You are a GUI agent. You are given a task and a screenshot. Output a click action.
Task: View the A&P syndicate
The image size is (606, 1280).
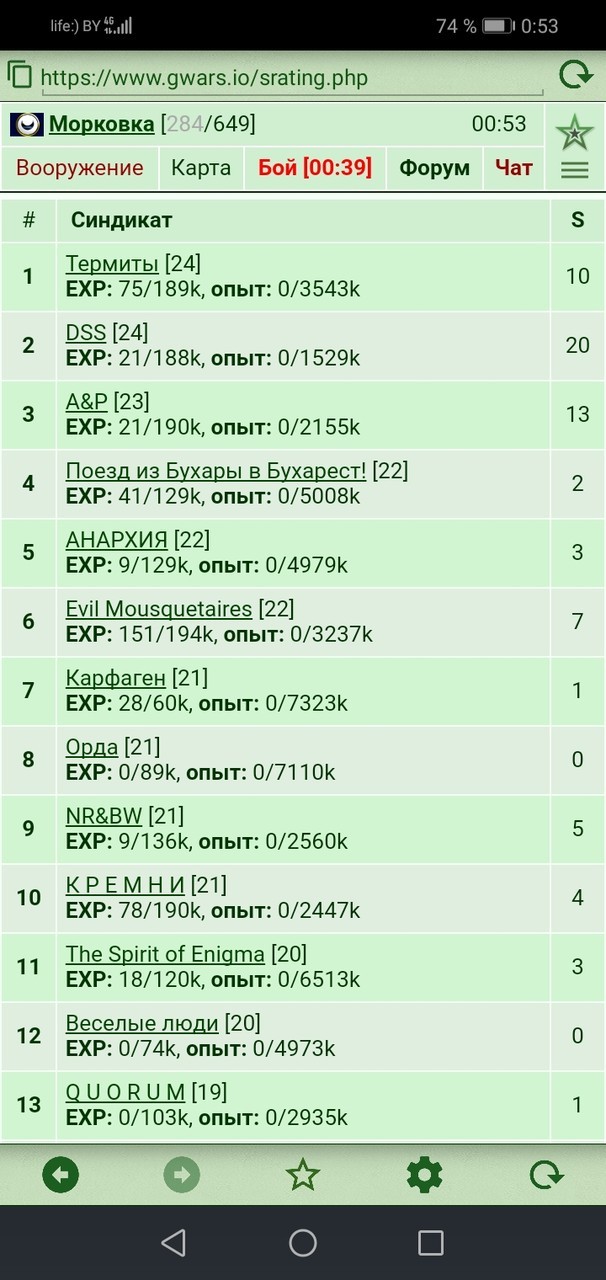[86, 402]
